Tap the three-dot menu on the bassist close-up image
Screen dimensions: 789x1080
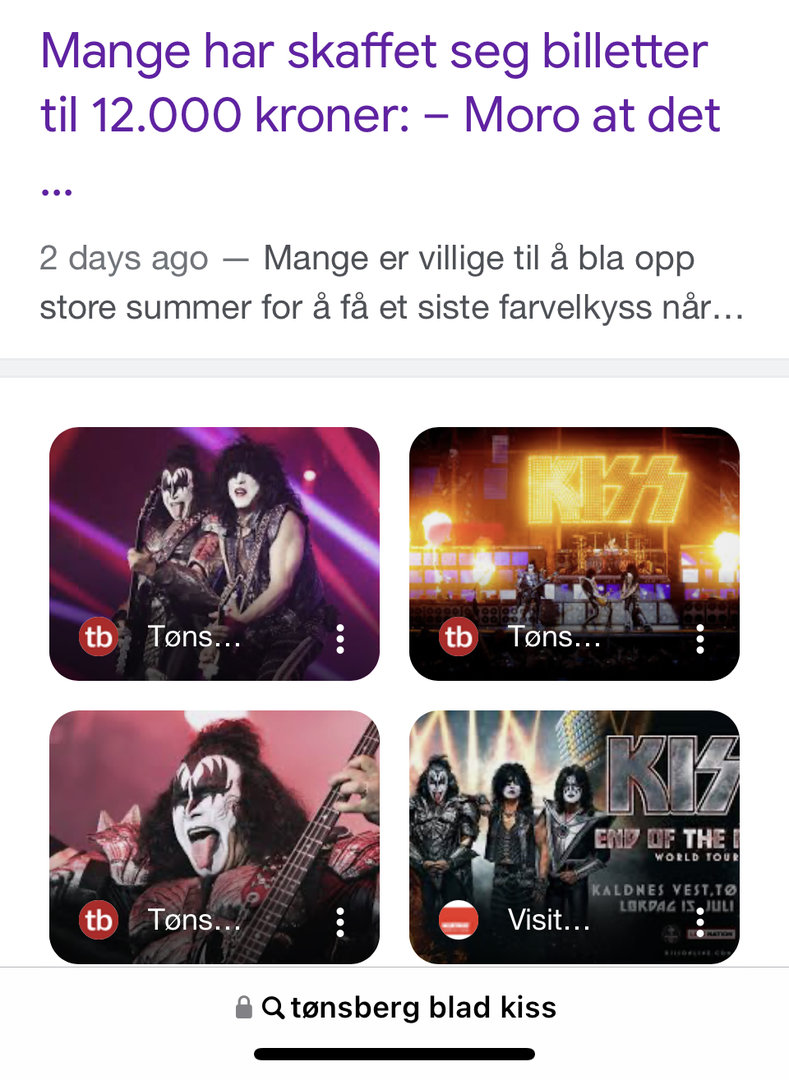coord(340,921)
